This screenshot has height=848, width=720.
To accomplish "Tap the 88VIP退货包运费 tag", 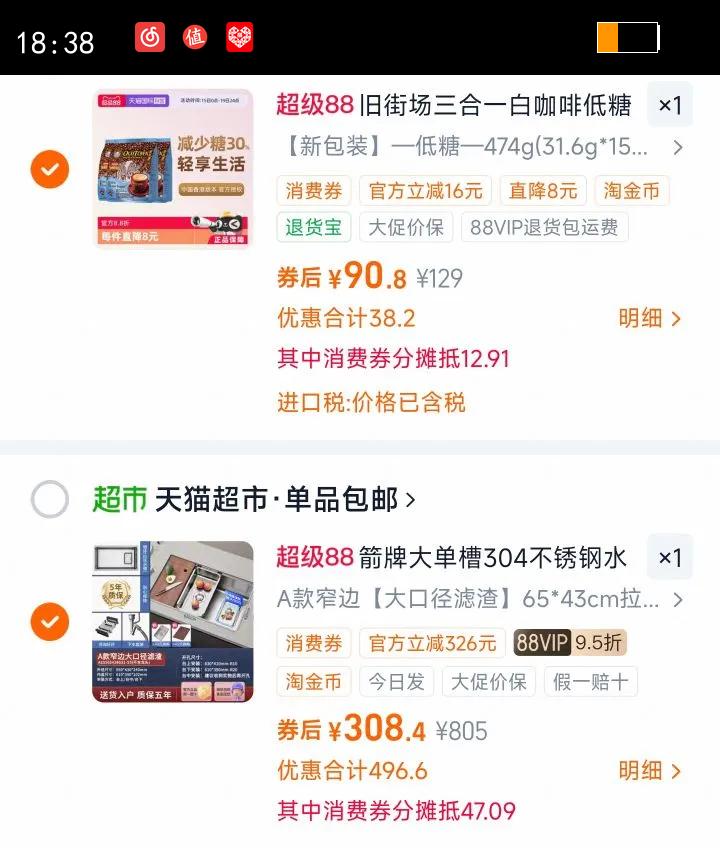I will point(544,229).
